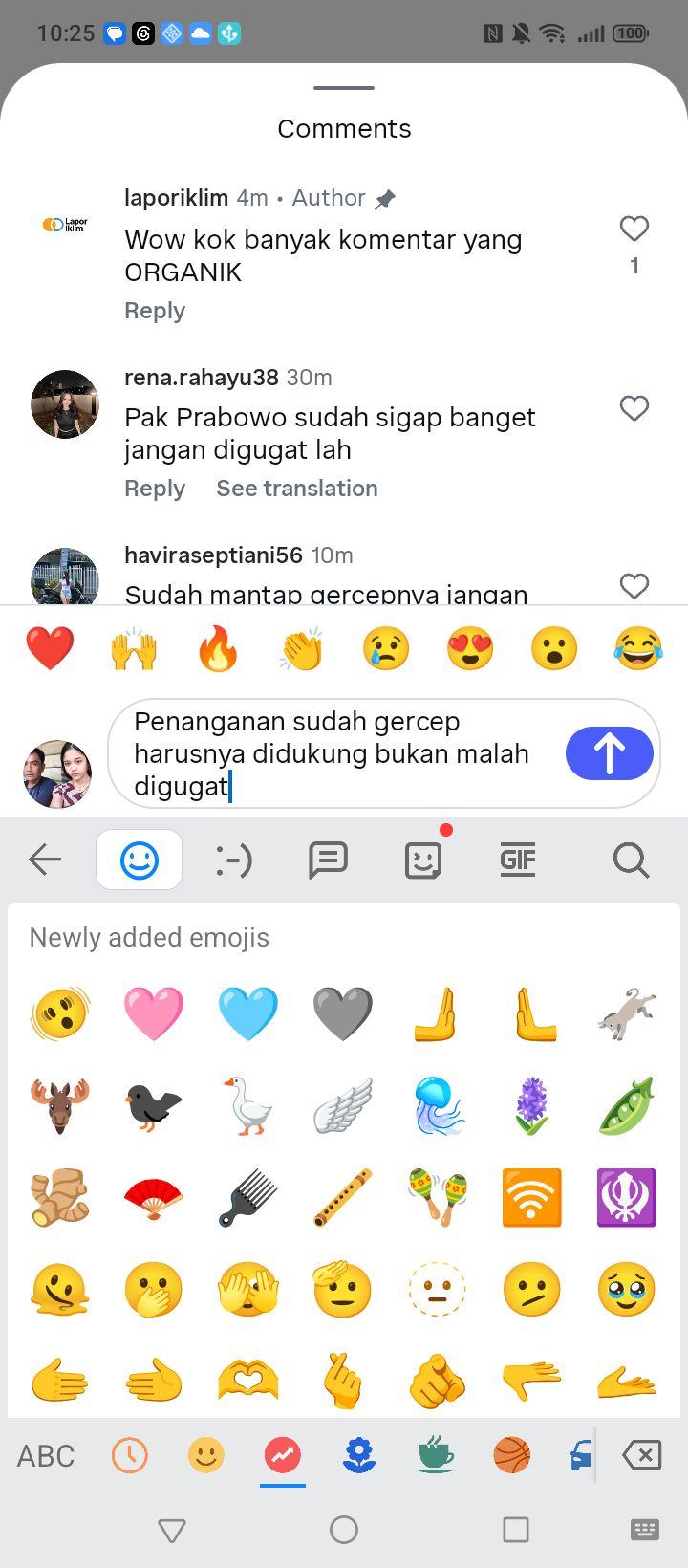The height and width of the screenshot is (1568, 688).
Task: Add the fire emoji quick reaction
Action: coord(218,649)
